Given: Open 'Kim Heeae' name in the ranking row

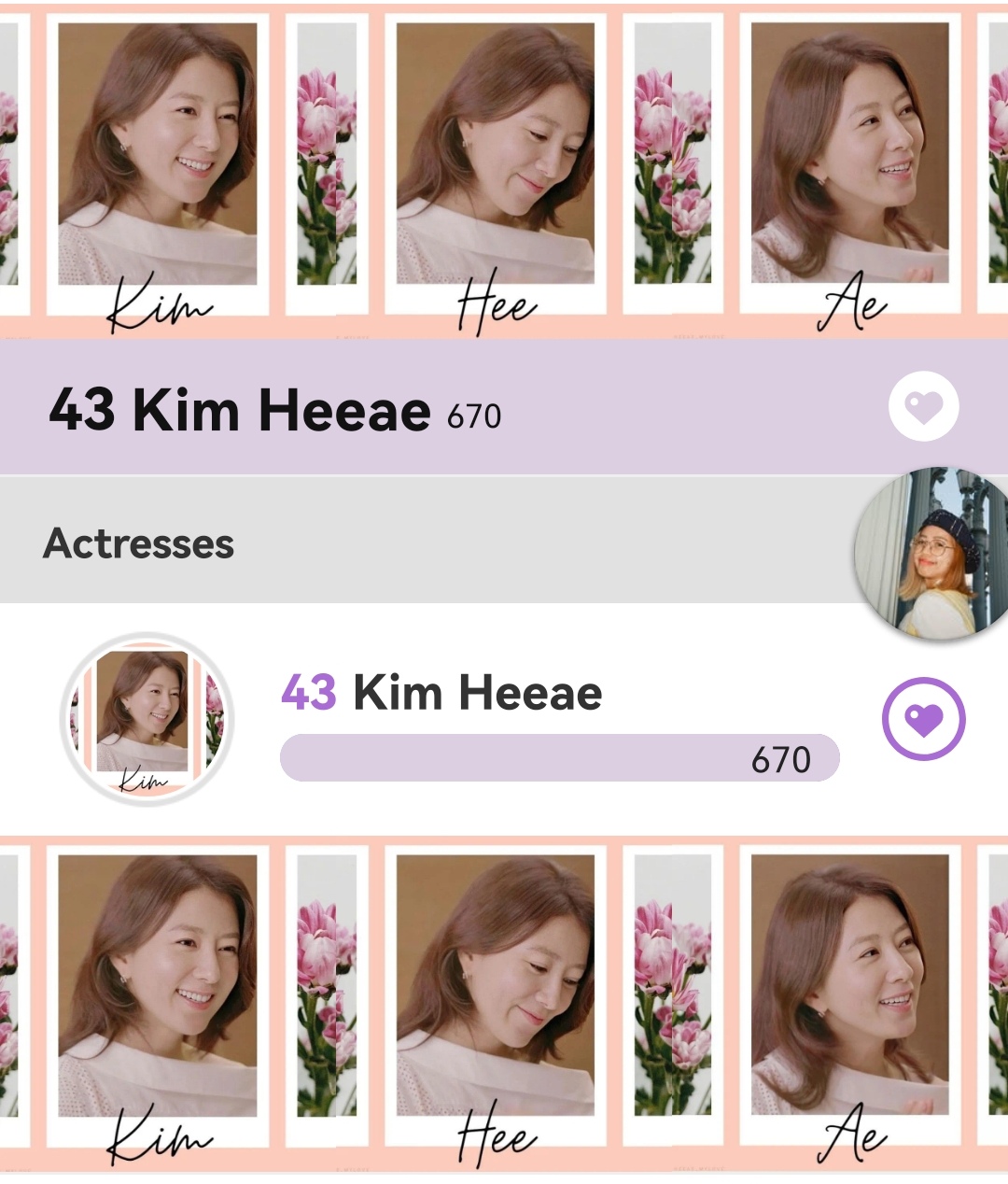Looking at the screenshot, I should pyautogui.click(x=476, y=692).
